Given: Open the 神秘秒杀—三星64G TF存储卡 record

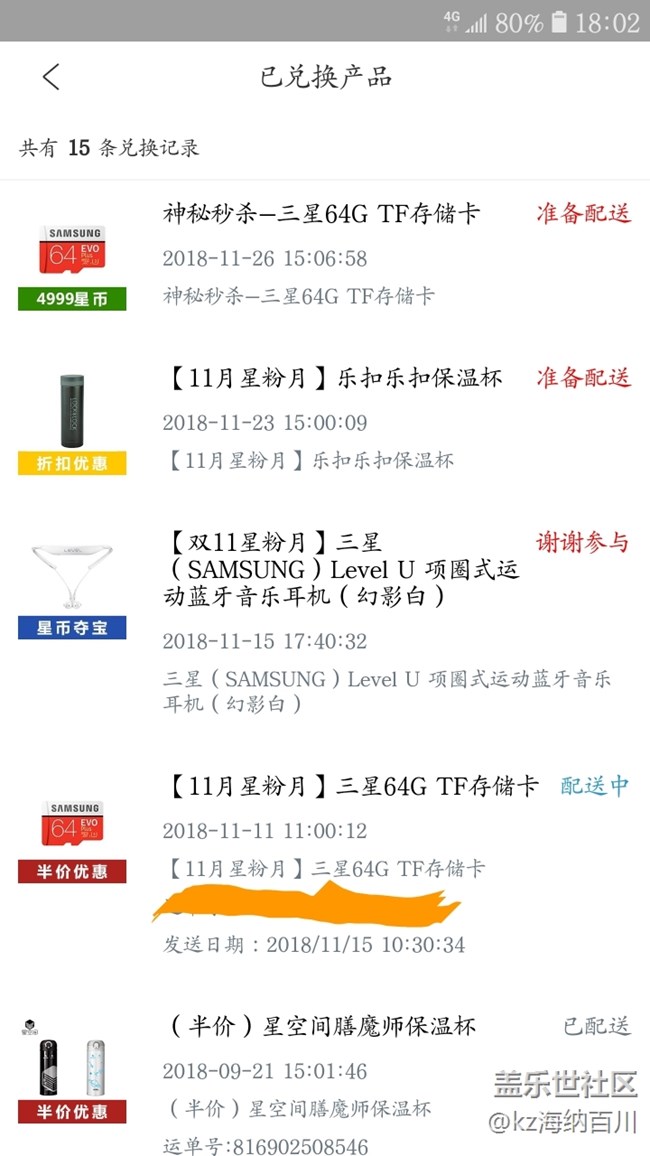Looking at the screenshot, I should pyautogui.click(x=321, y=214).
